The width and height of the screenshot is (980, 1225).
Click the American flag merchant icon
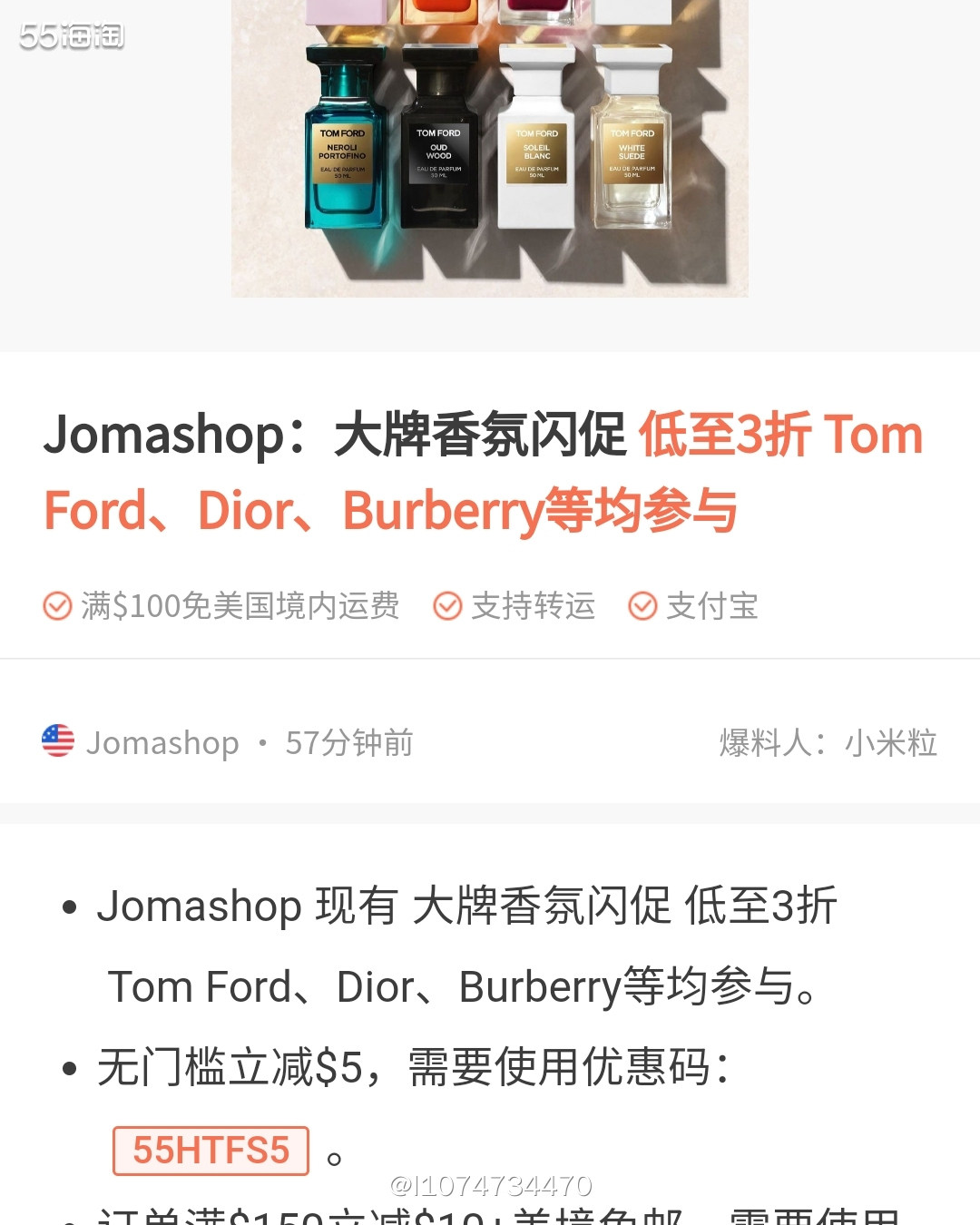pyautogui.click(x=57, y=740)
